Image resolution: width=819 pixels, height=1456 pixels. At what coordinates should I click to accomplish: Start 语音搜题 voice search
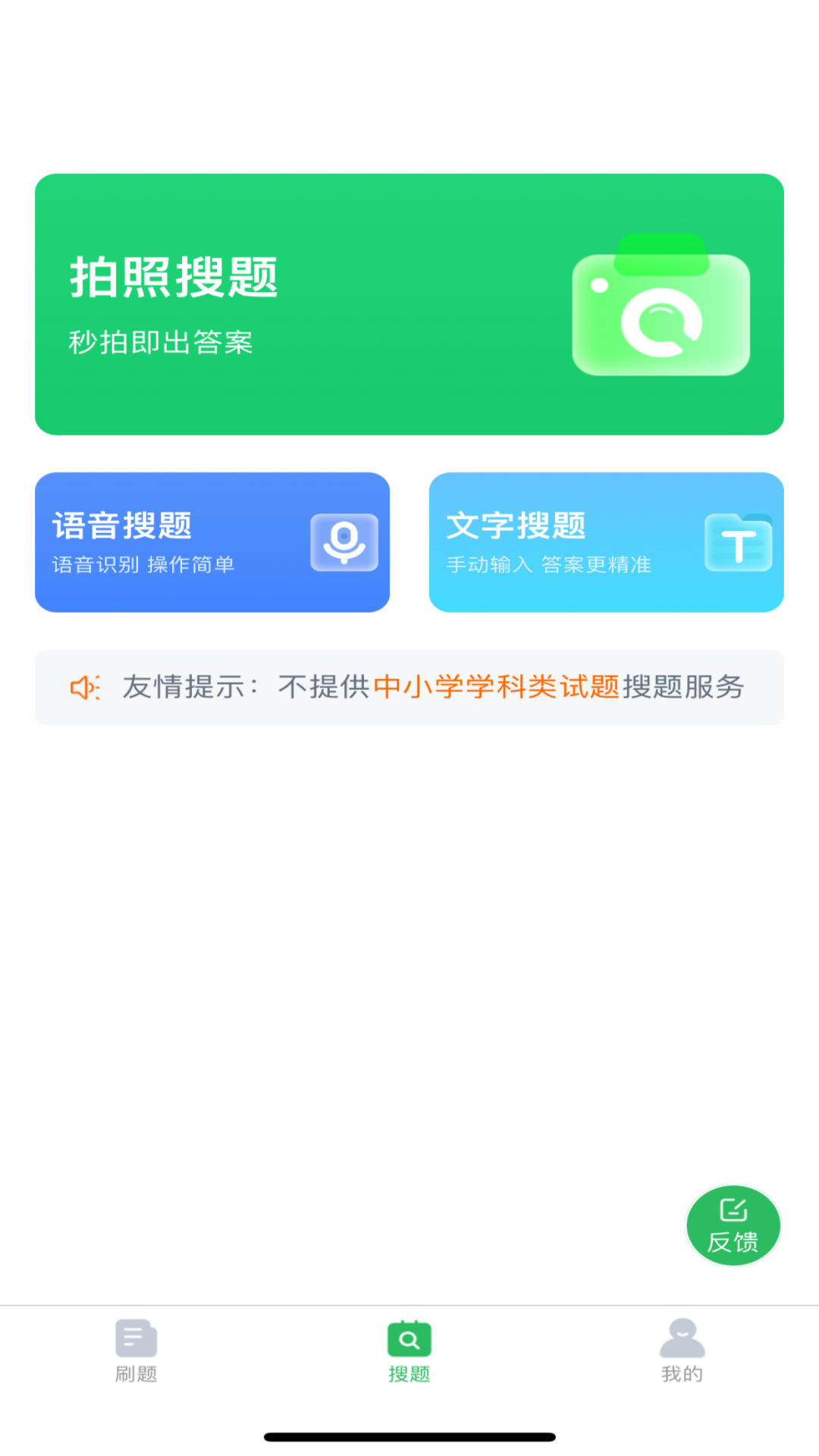212,542
